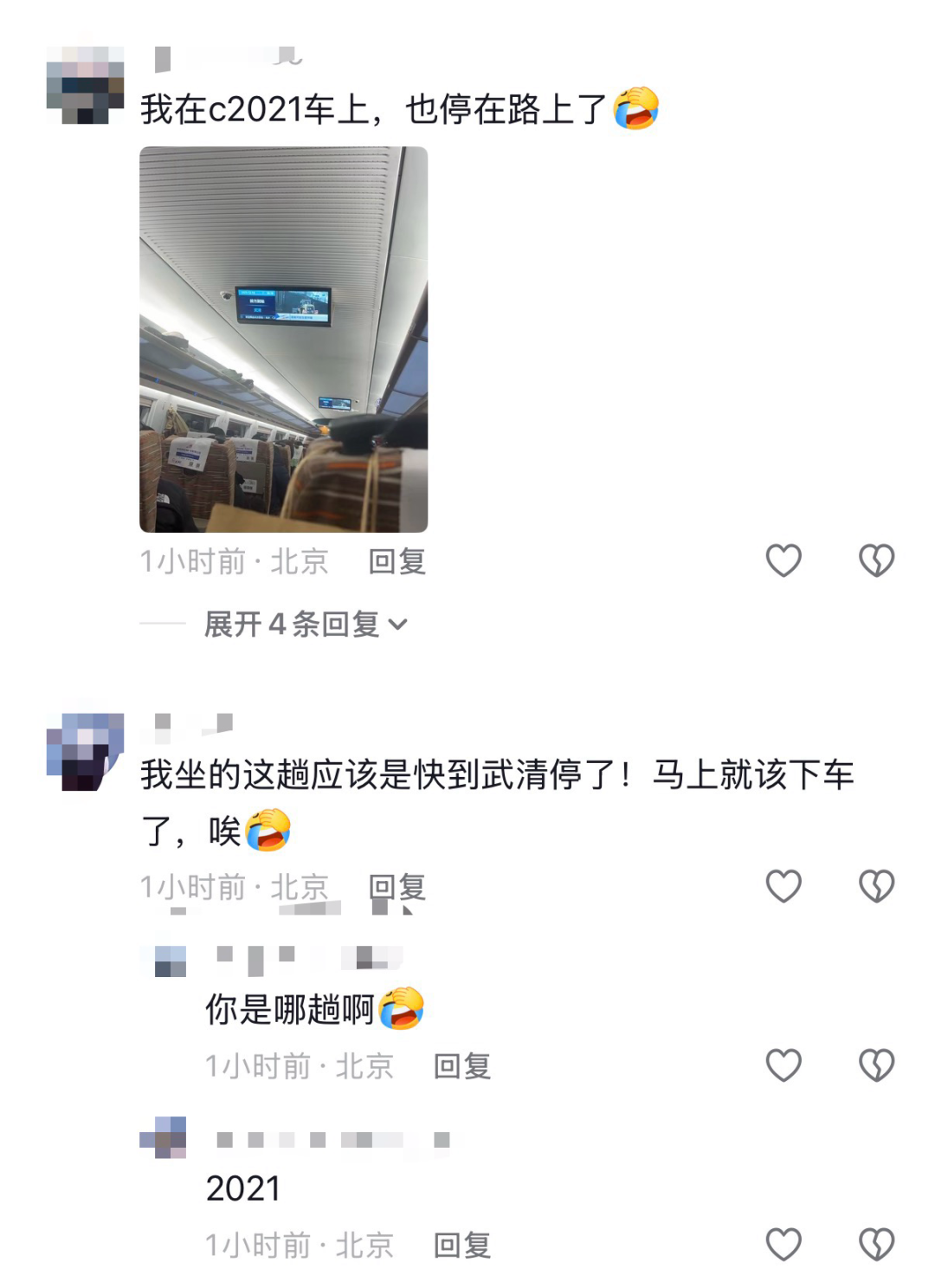Like the comment about train c2021
This screenshot has height=1288, width=935.
coord(783,560)
